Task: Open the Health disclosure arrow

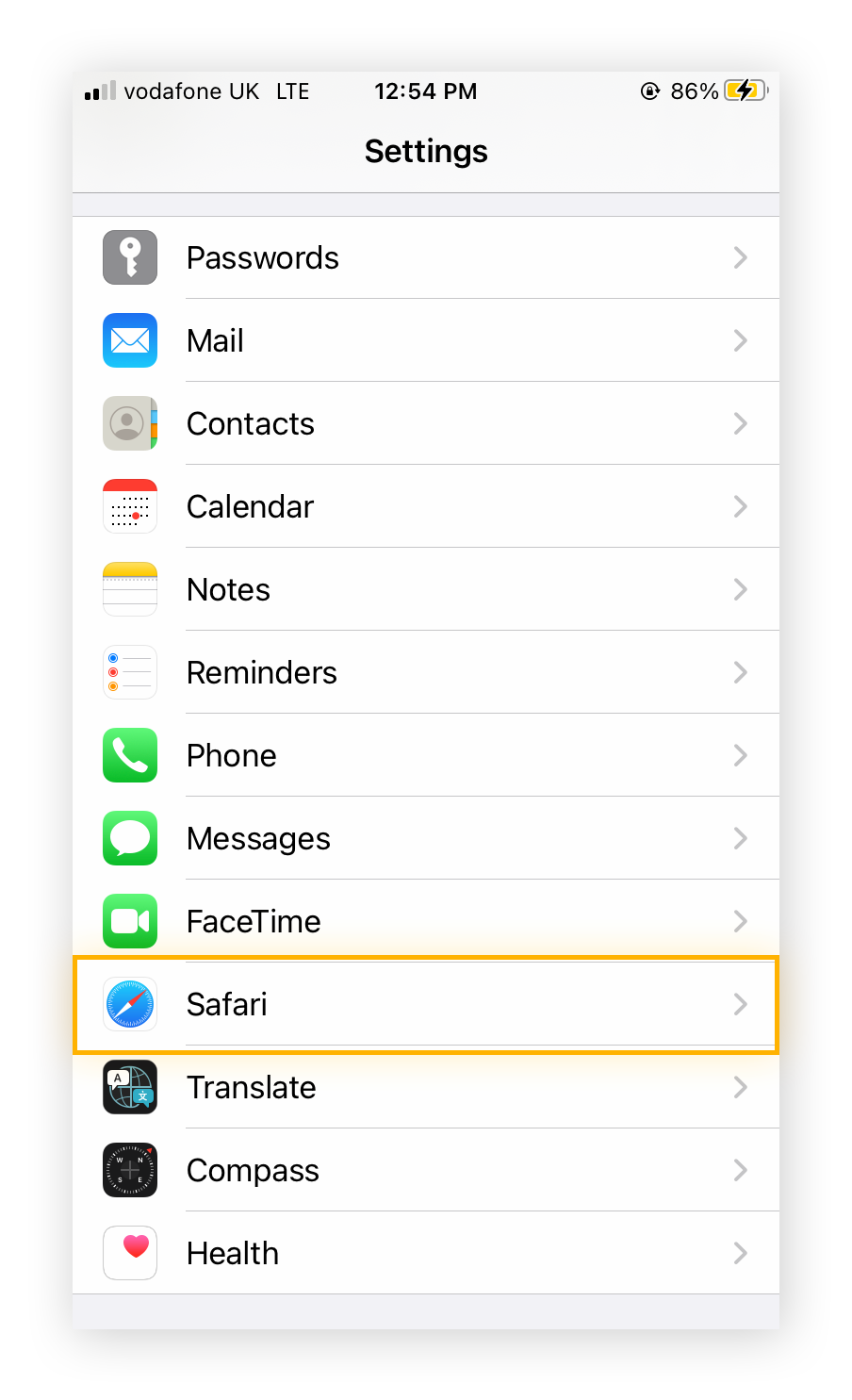Action: coord(741,1253)
